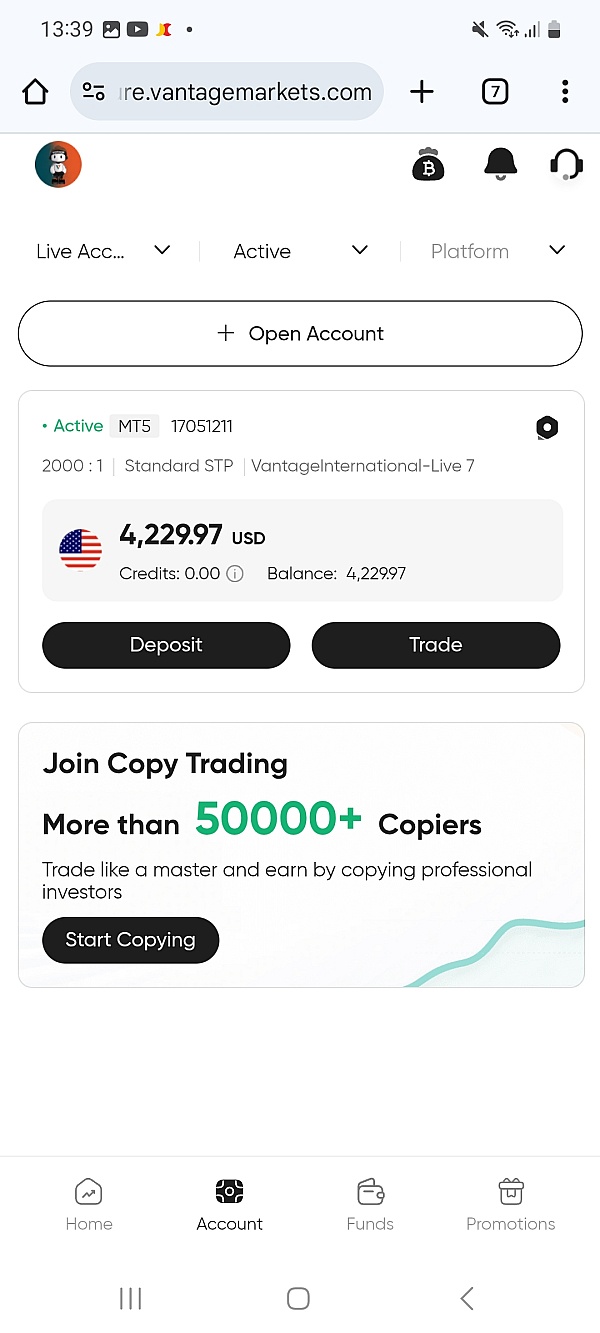Switch to the Promotions tab
The width and height of the screenshot is (600, 1333).
click(x=510, y=1205)
